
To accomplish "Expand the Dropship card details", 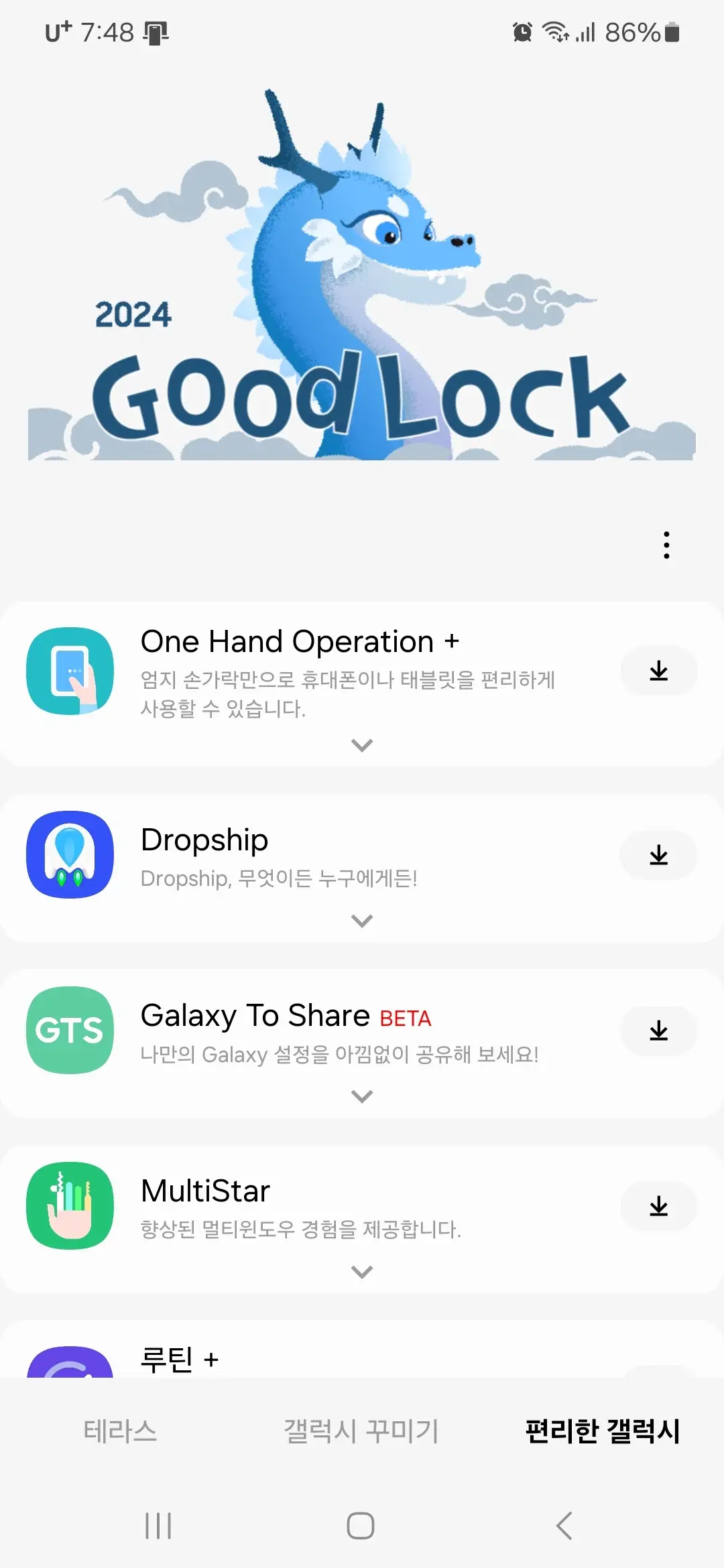I will coord(362,919).
